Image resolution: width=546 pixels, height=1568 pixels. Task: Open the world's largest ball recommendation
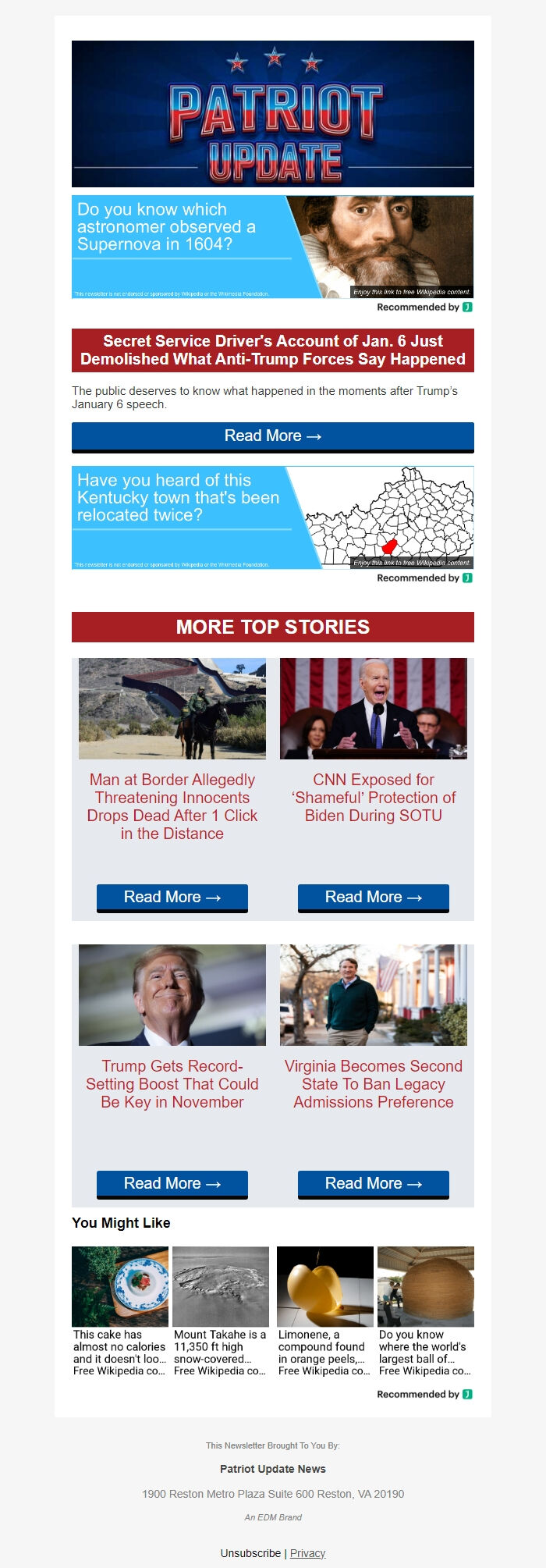[425, 1311]
